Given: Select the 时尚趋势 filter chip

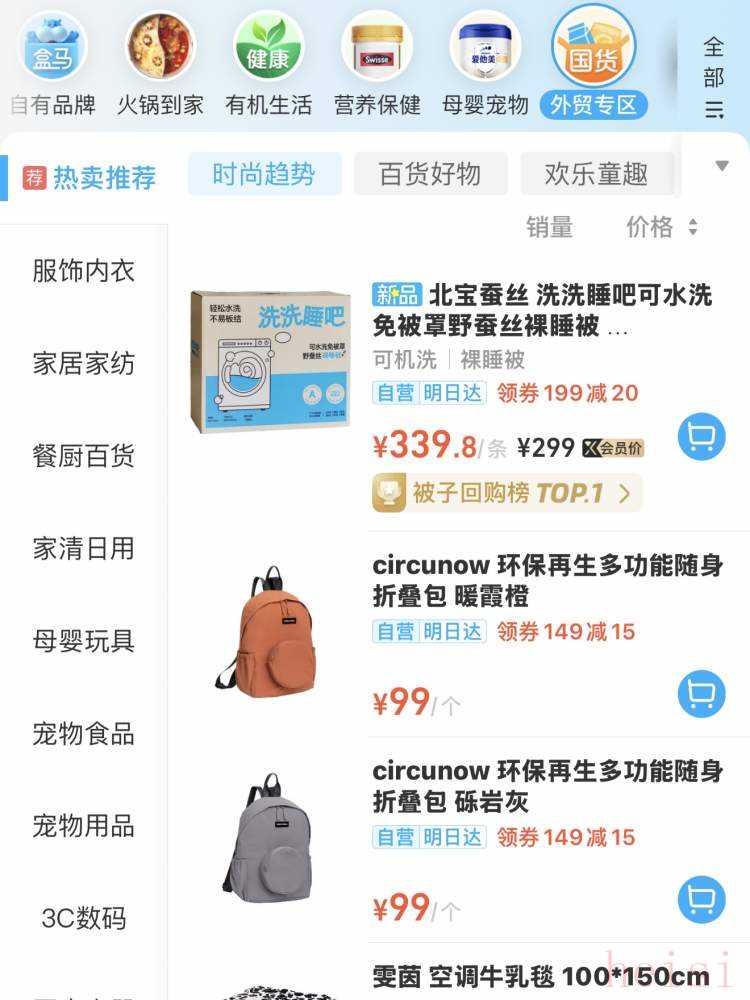Looking at the screenshot, I should coord(264,174).
